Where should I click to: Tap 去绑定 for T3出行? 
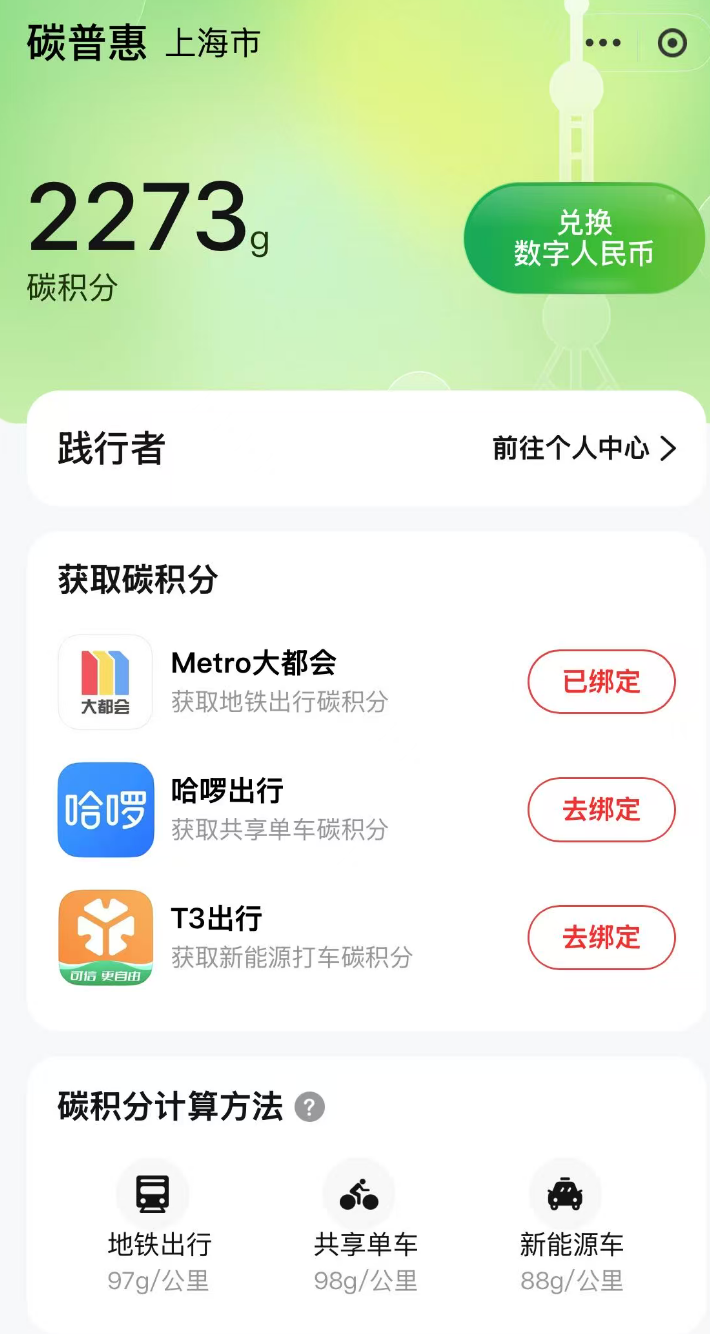click(x=601, y=938)
